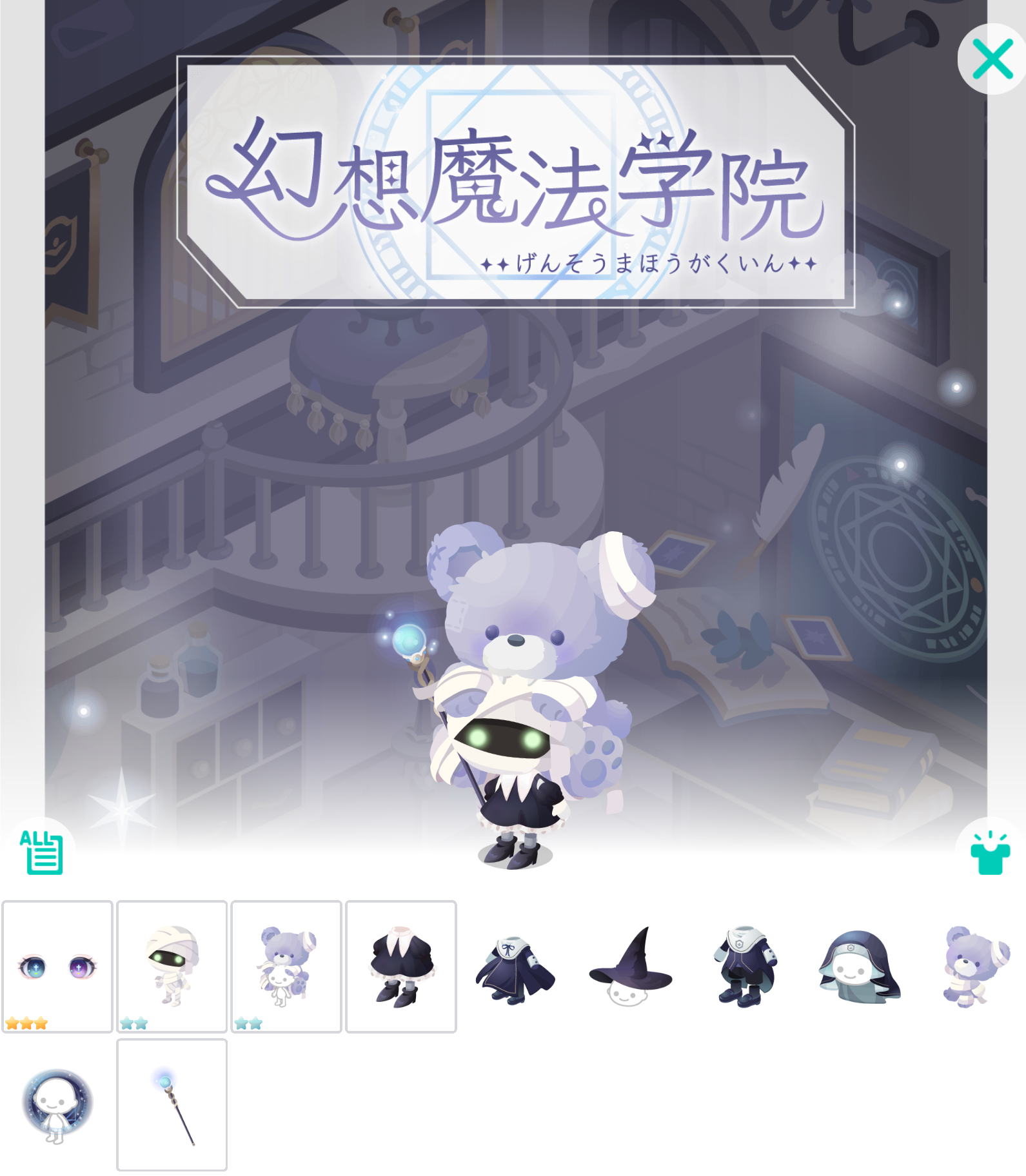
Task: Try on the navy hooded veil
Action: (x=859, y=966)
